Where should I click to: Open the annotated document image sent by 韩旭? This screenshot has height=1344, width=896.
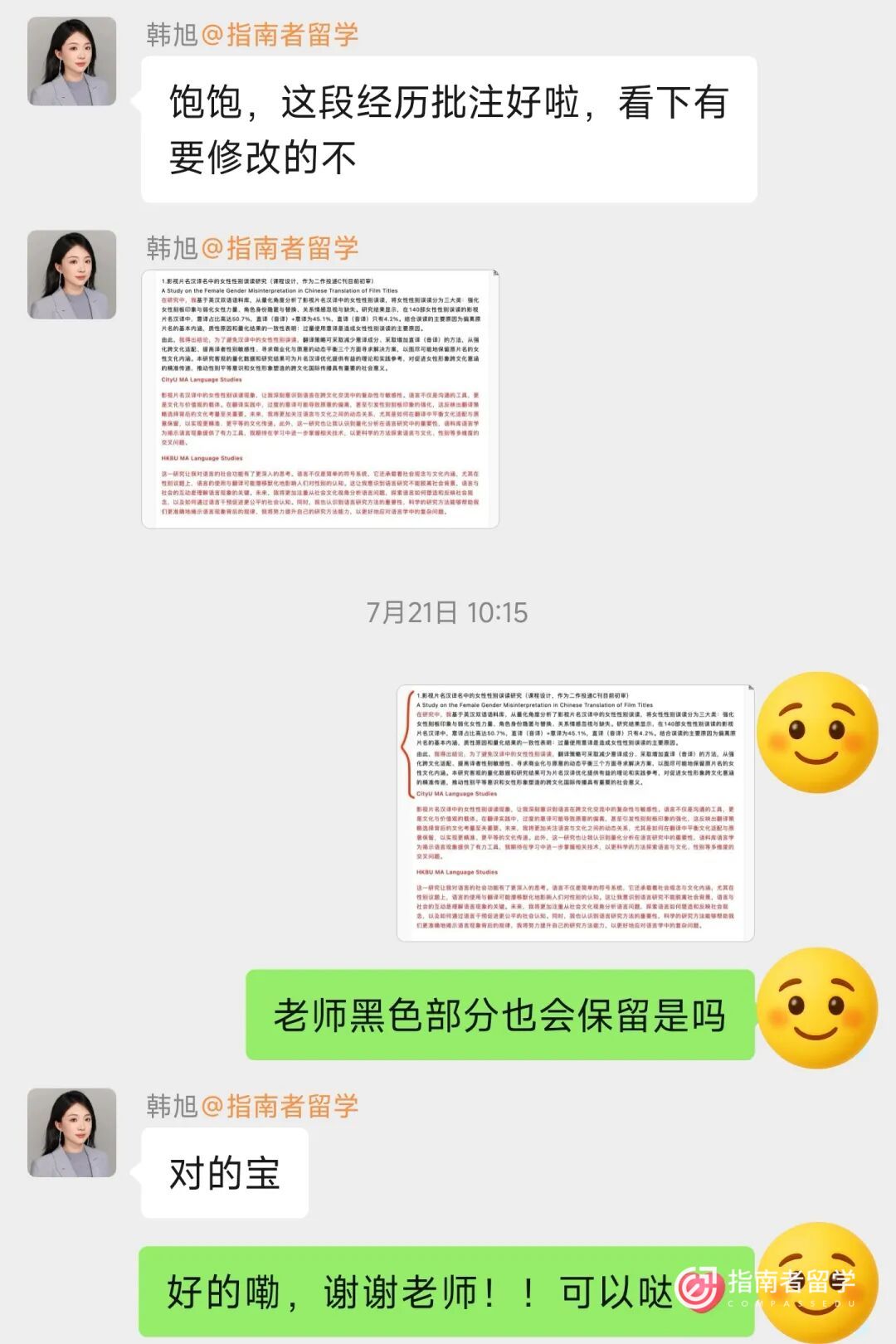[x=320, y=399]
